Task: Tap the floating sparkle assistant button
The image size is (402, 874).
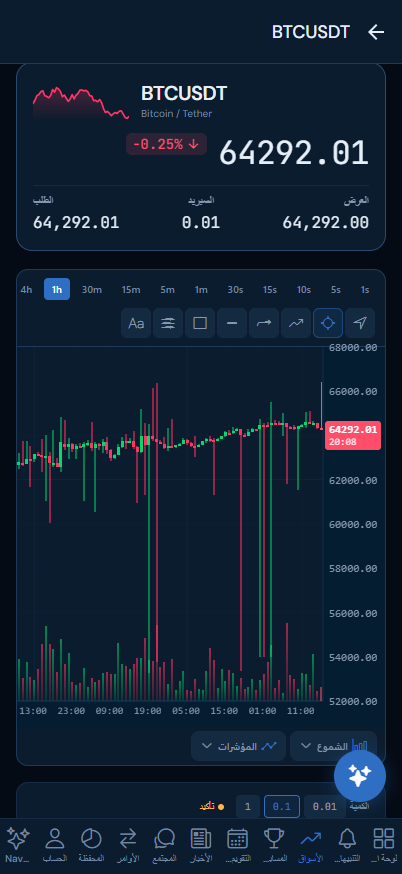Action: pos(360,776)
